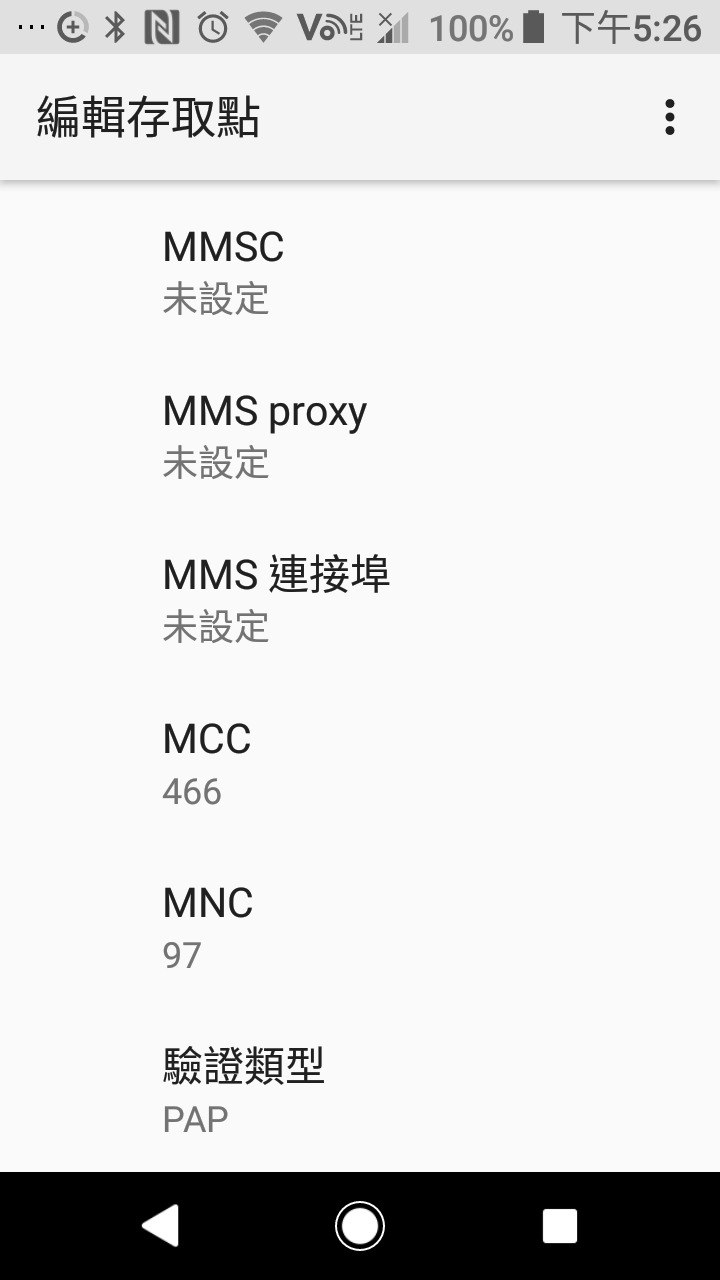The width and height of the screenshot is (720, 1280).
Task: Open the MNC setting
Action: [x=360, y=927]
